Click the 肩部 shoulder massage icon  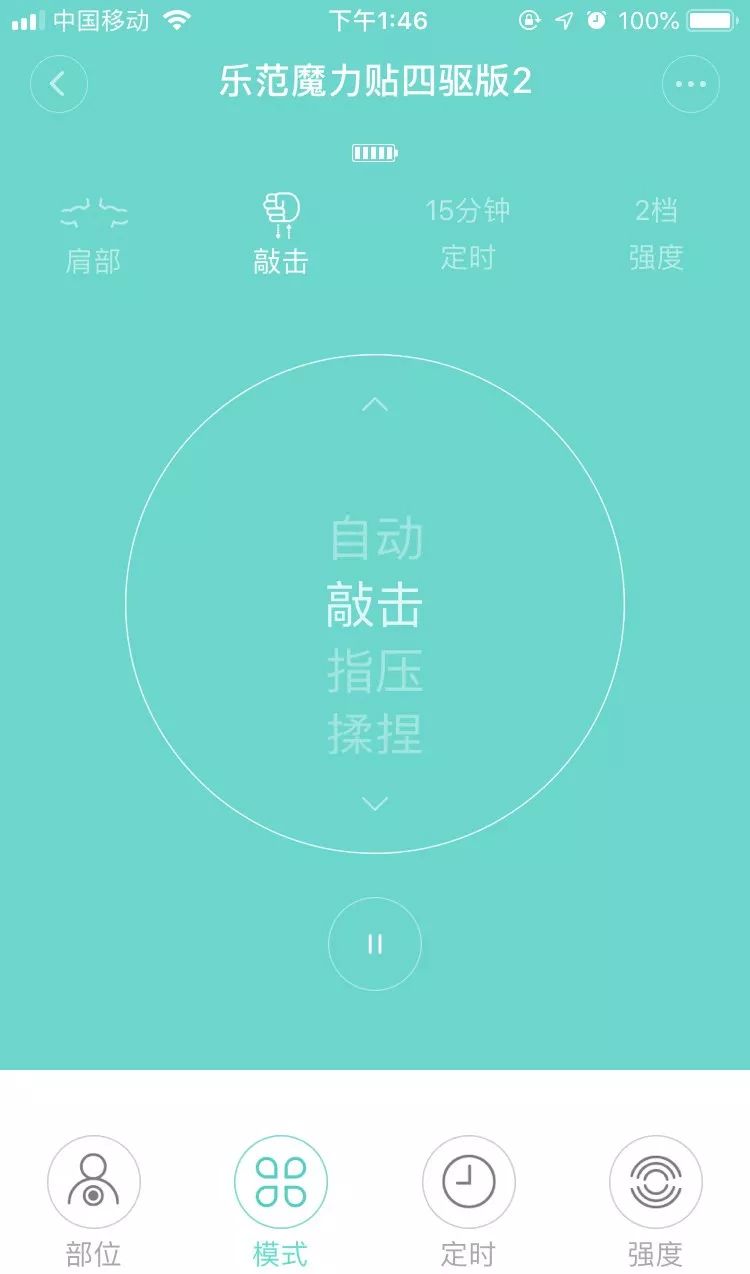coord(94,212)
